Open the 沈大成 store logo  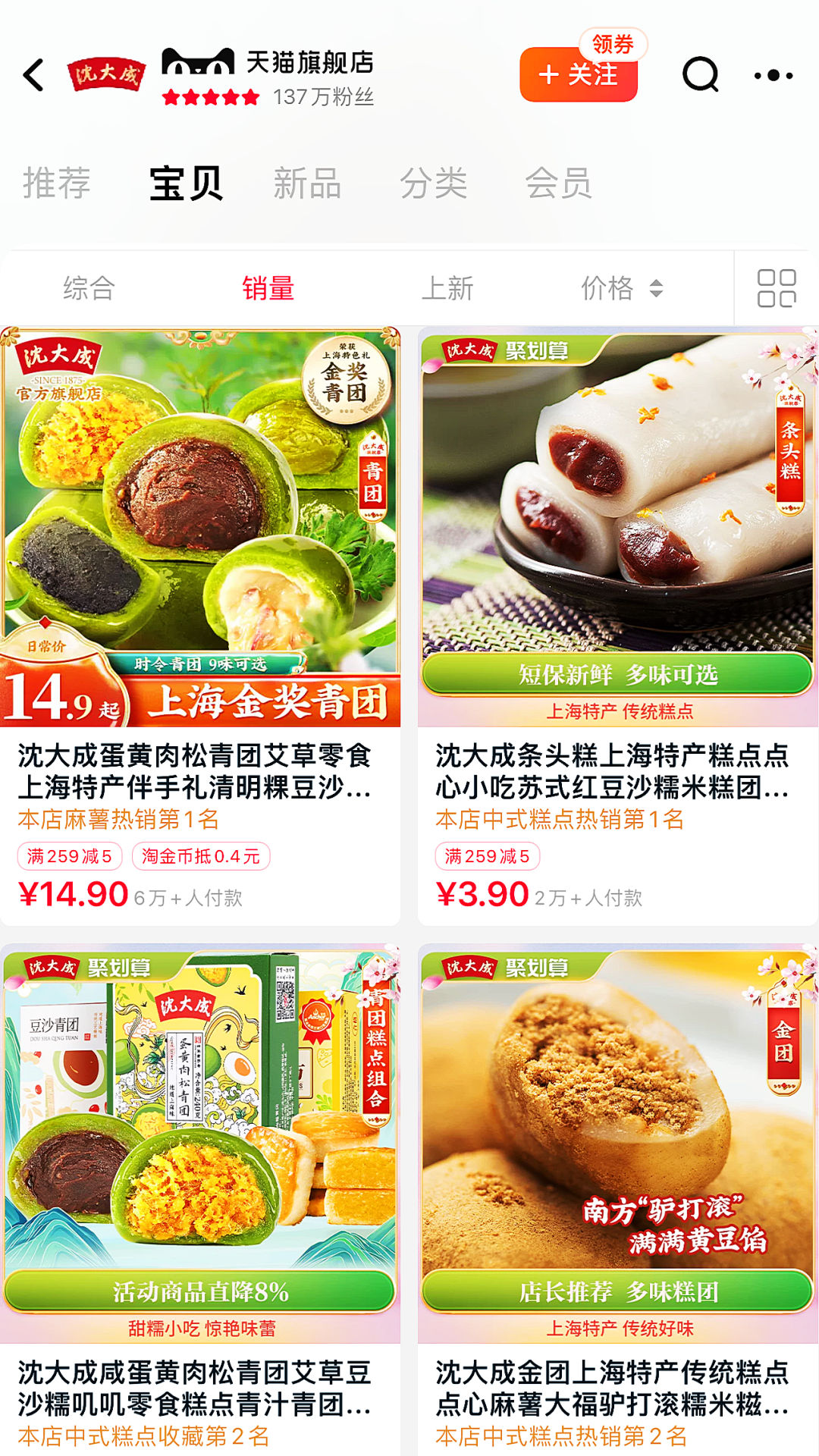click(x=106, y=75)
